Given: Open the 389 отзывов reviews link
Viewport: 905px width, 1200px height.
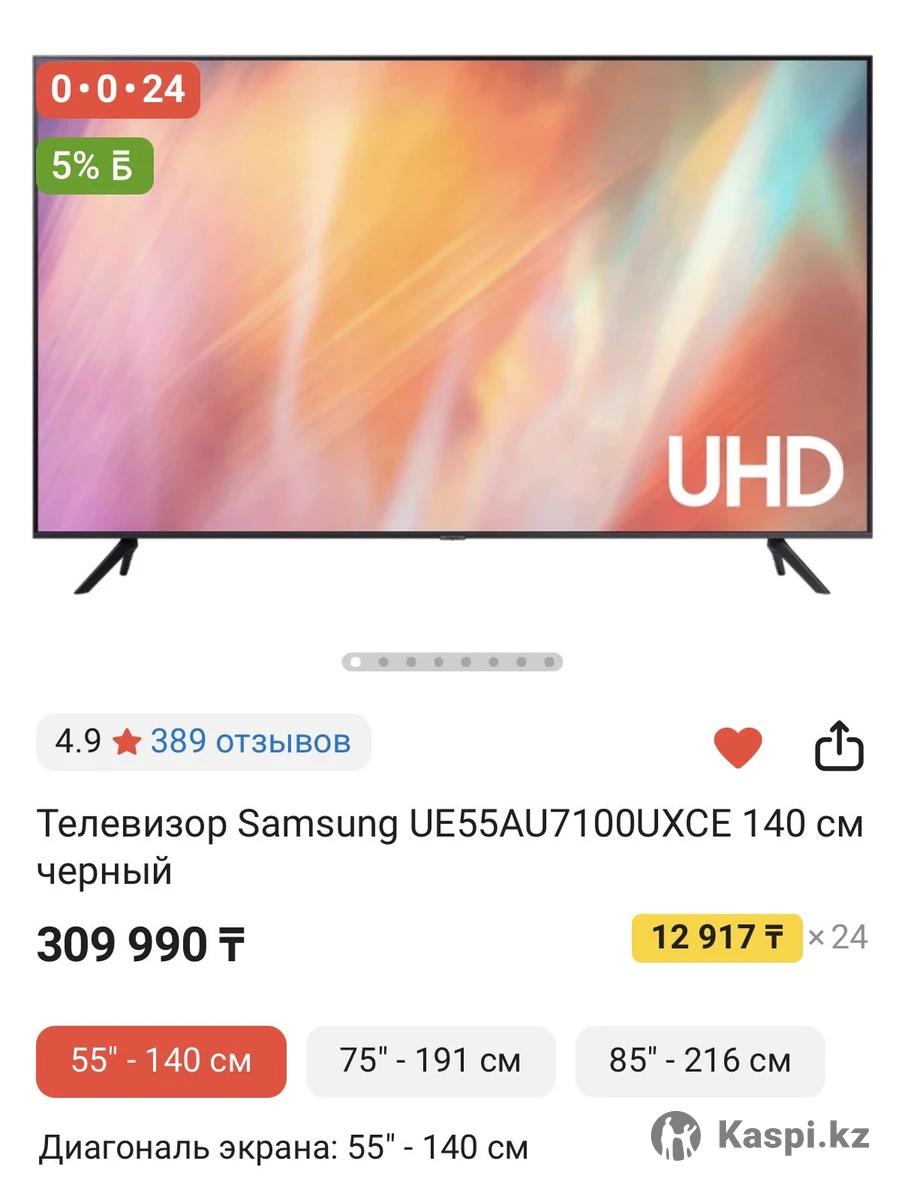Looking at the screenshot, I should tap(250, 742).
